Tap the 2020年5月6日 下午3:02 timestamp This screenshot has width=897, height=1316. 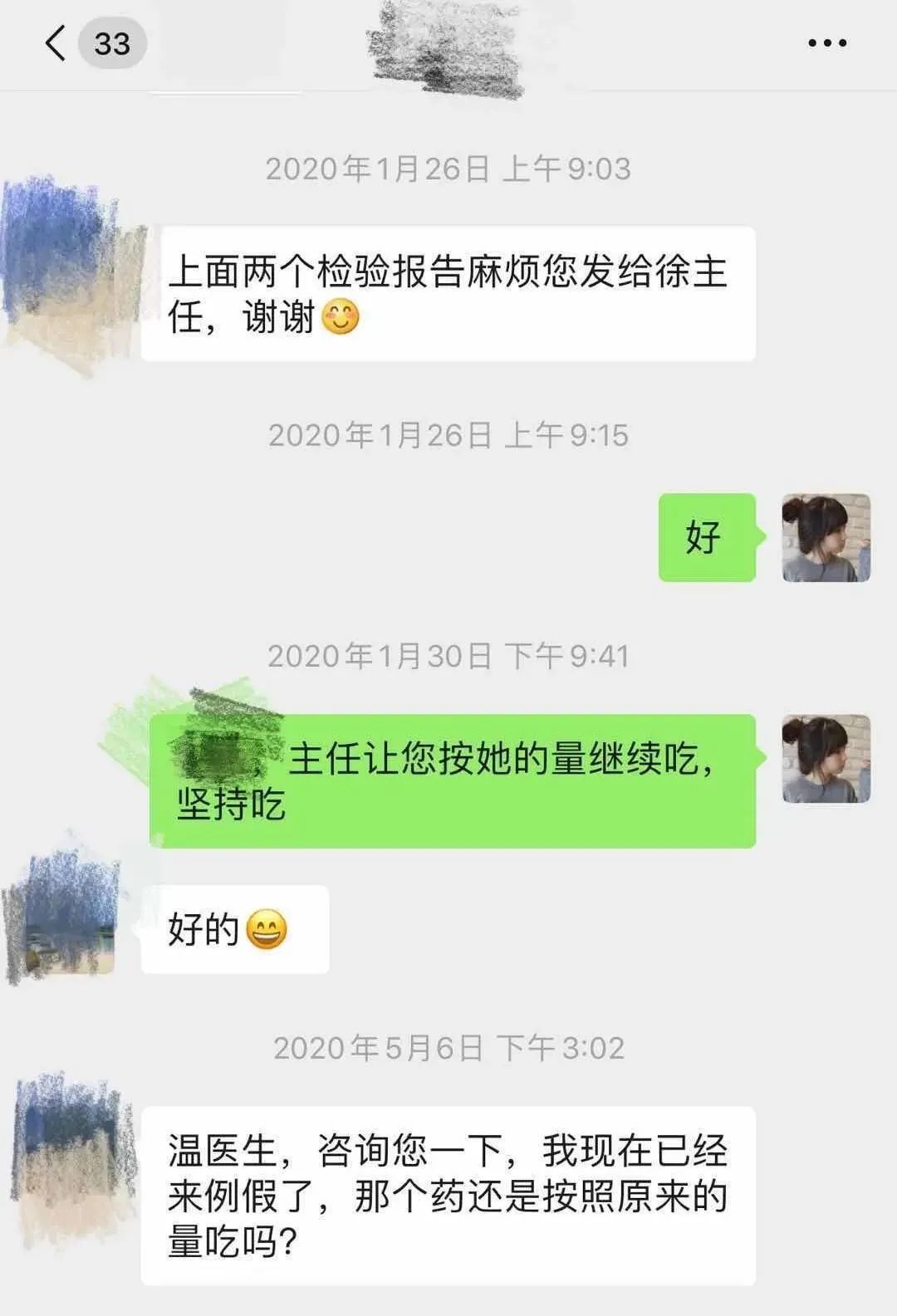point(453,1049)
